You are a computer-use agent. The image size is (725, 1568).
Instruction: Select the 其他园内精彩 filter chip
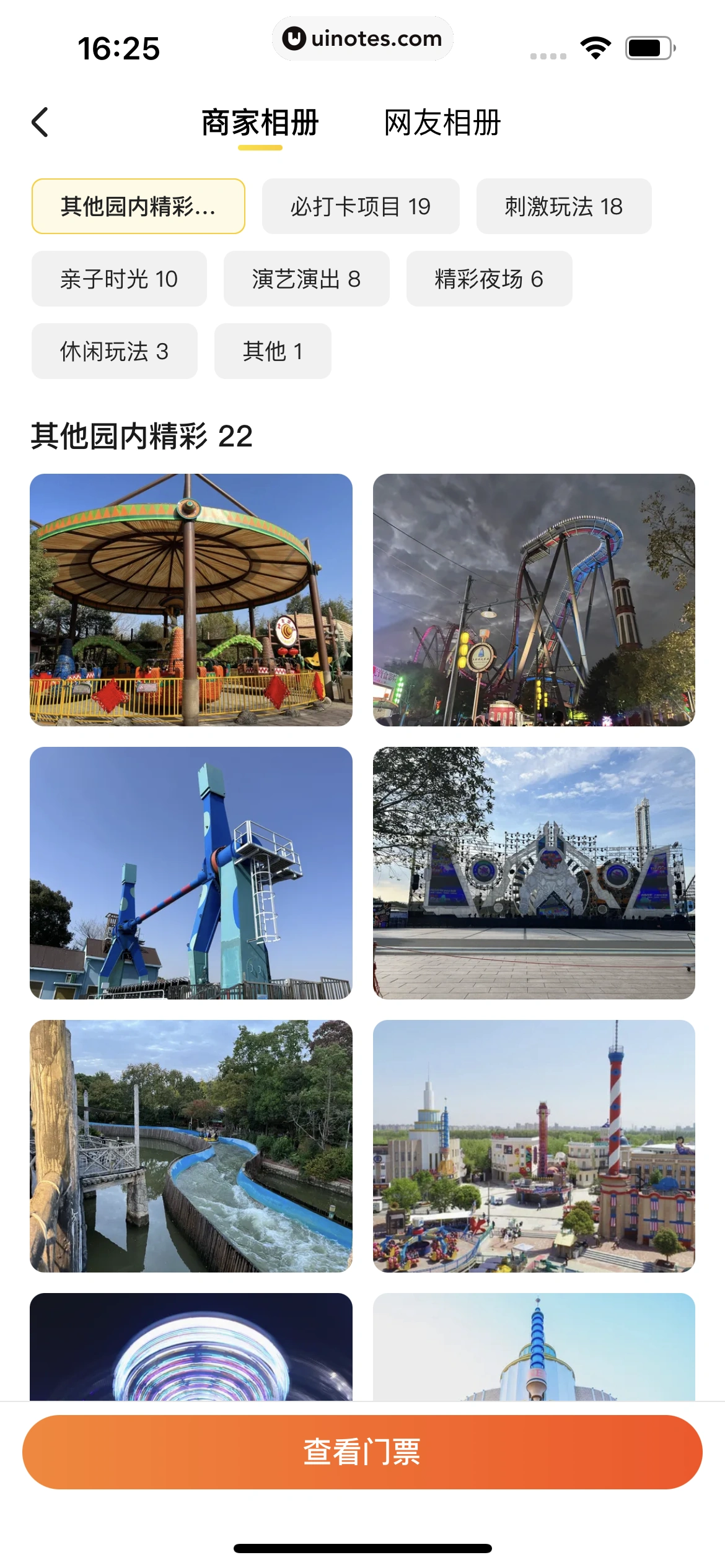coord(138,206)
